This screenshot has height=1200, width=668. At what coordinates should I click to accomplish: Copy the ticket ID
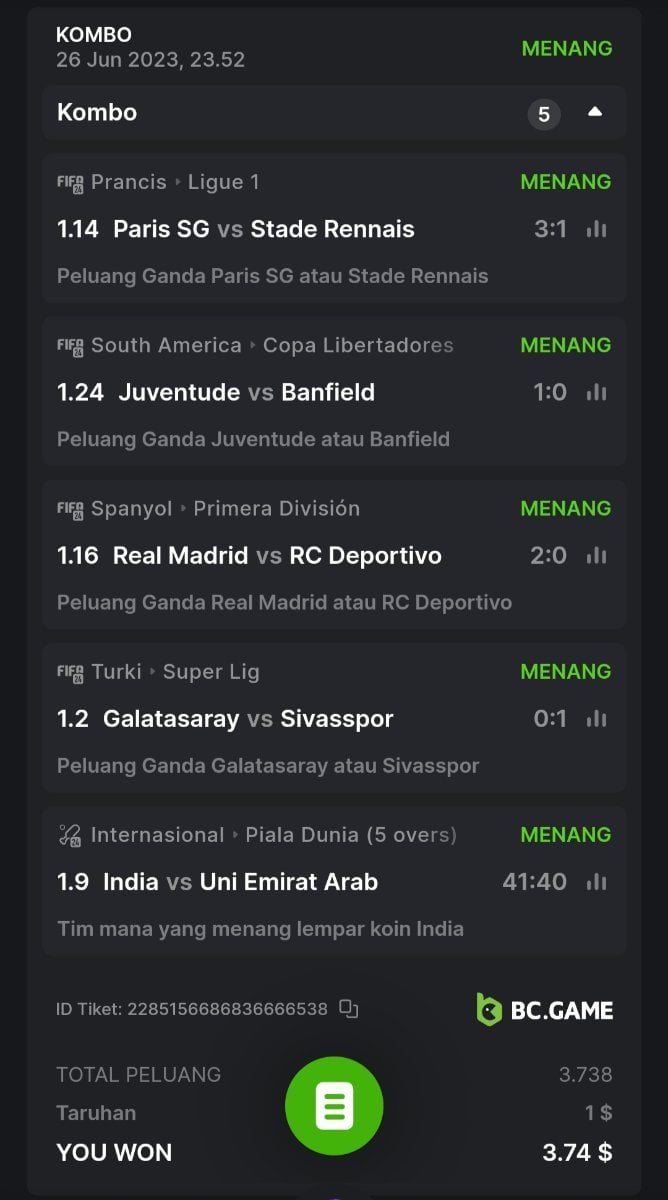[348, 1008]
